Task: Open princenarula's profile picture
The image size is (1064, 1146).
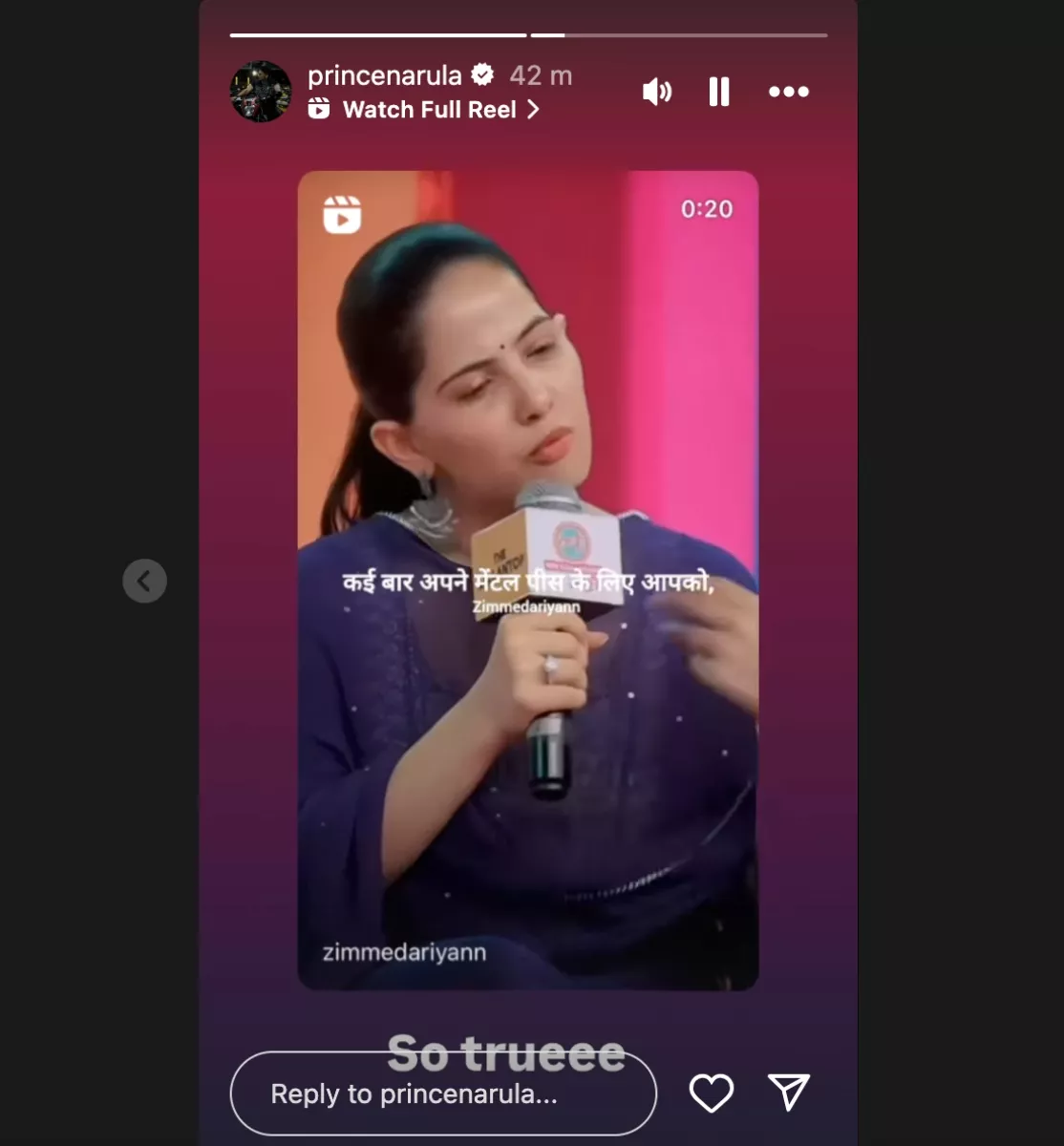Action: [261, 92]
